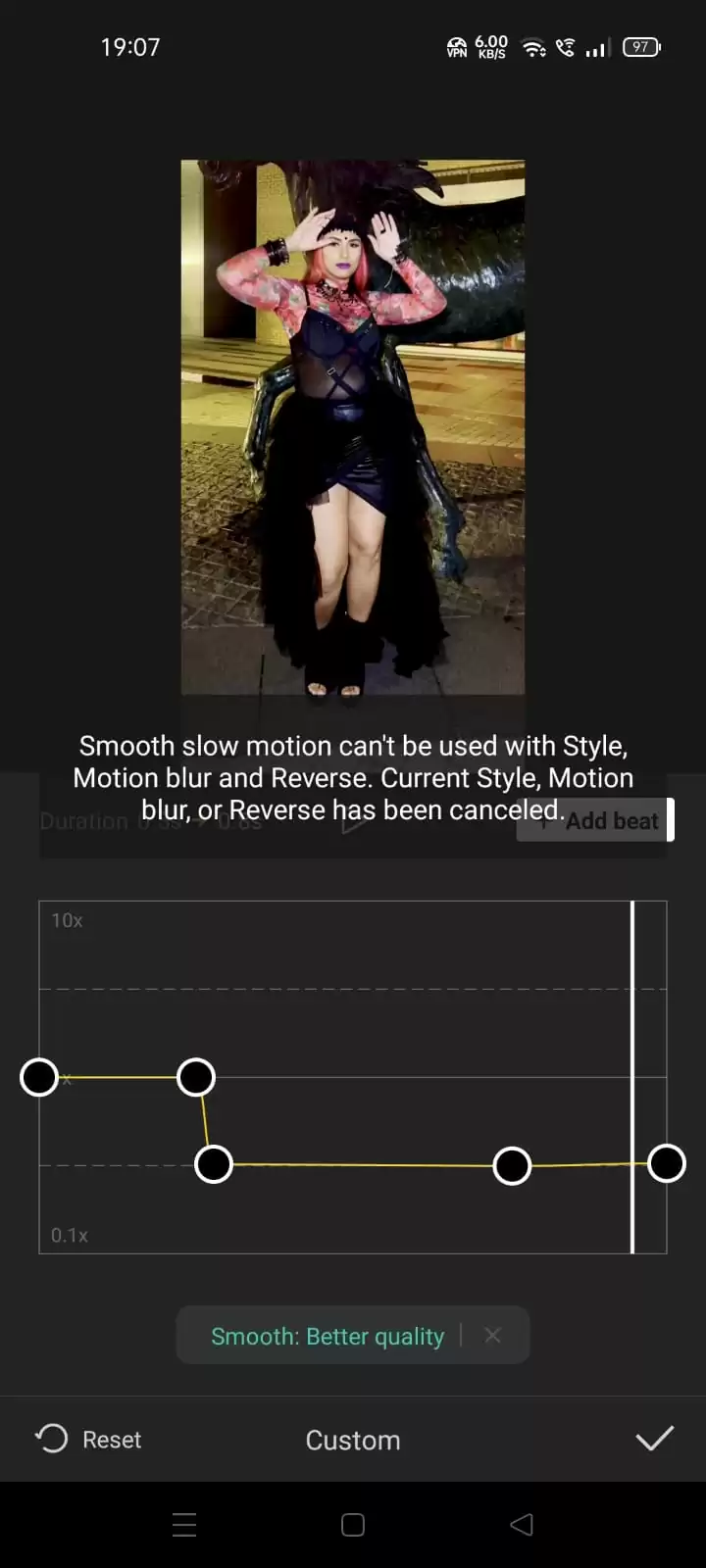Tap the Add beat button
The width and height of the screenshot is (706, 1568).
pyautogui.click(x=592, y=821)
